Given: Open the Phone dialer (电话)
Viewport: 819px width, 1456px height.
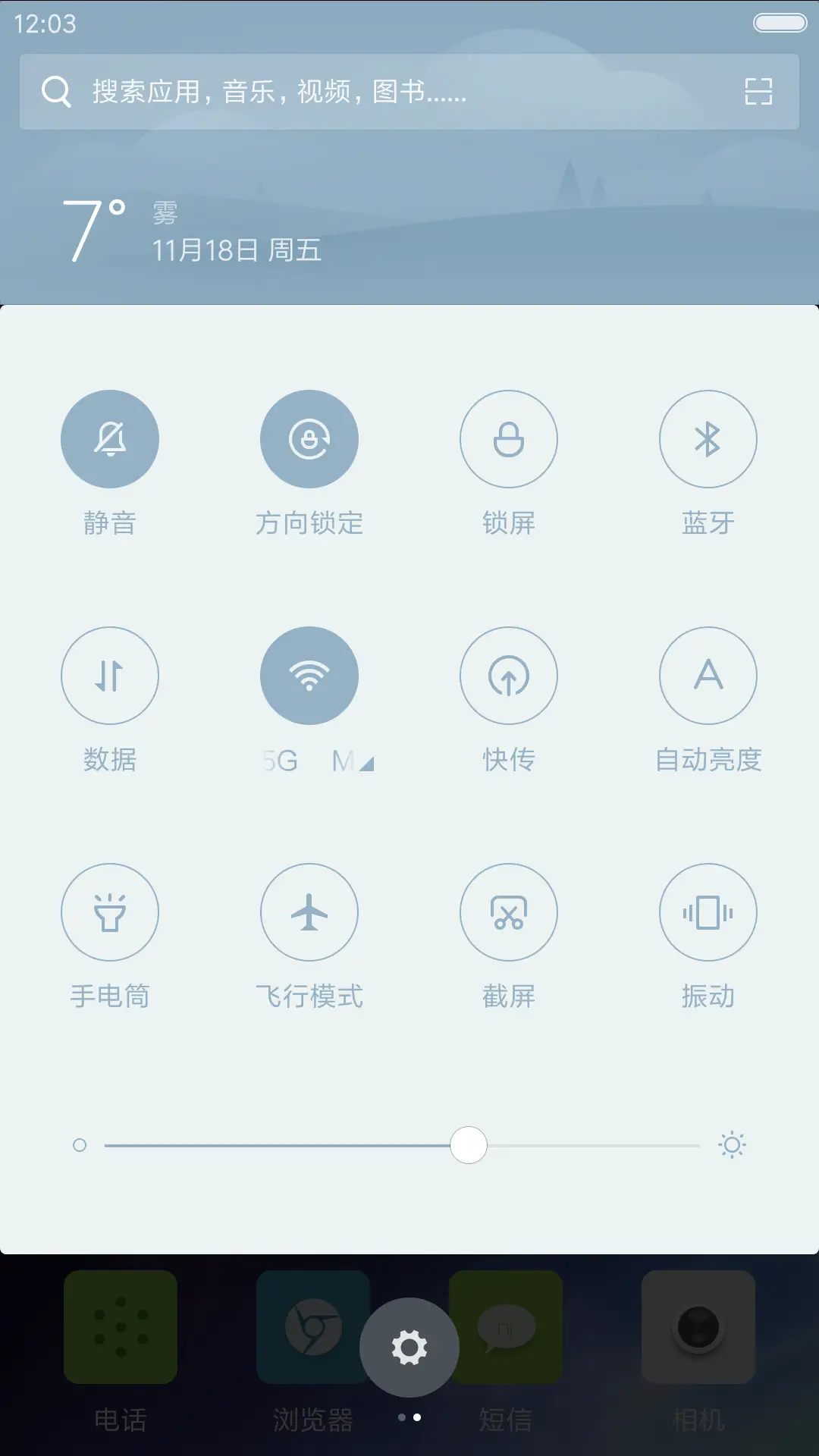Looking at the screenshot, I should [x=120, y=1327].
